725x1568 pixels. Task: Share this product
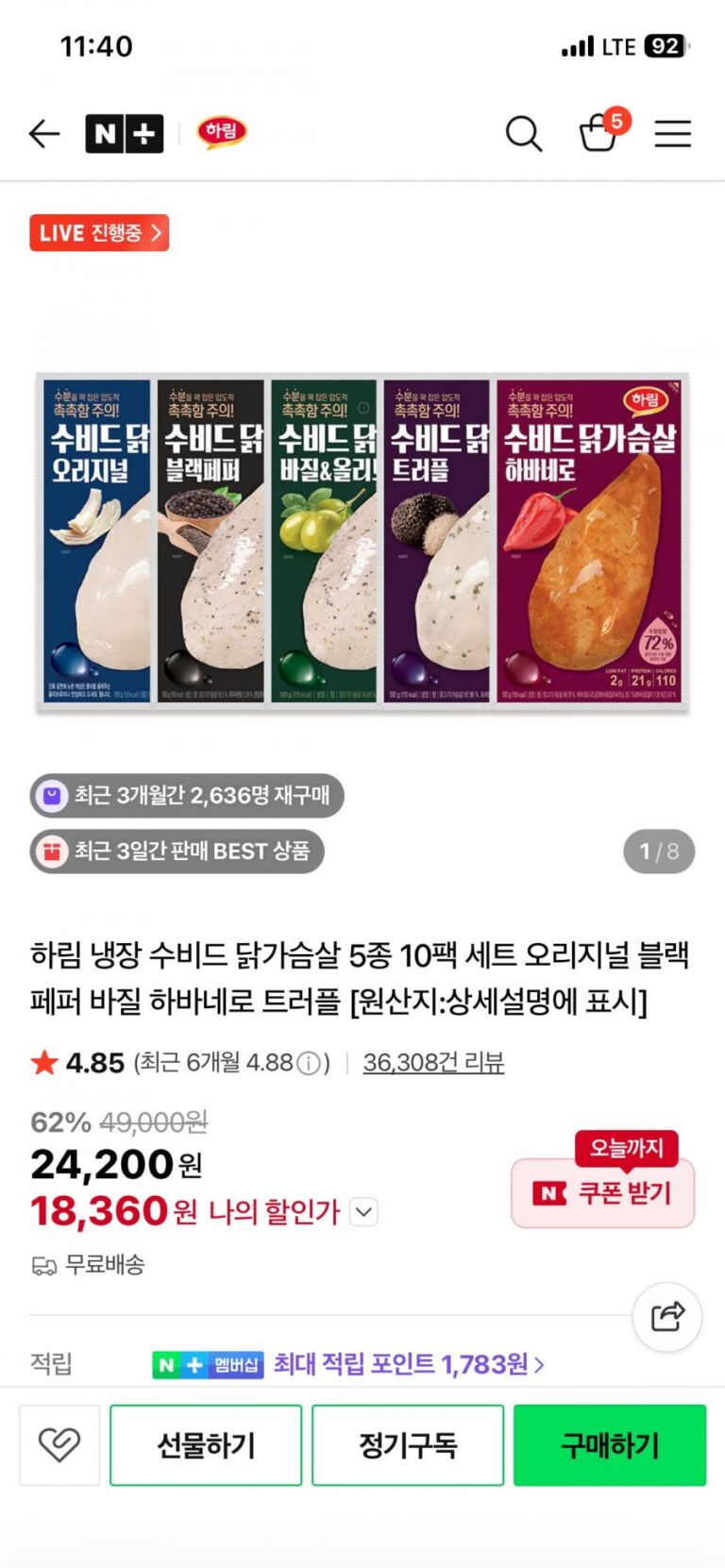667,1316
